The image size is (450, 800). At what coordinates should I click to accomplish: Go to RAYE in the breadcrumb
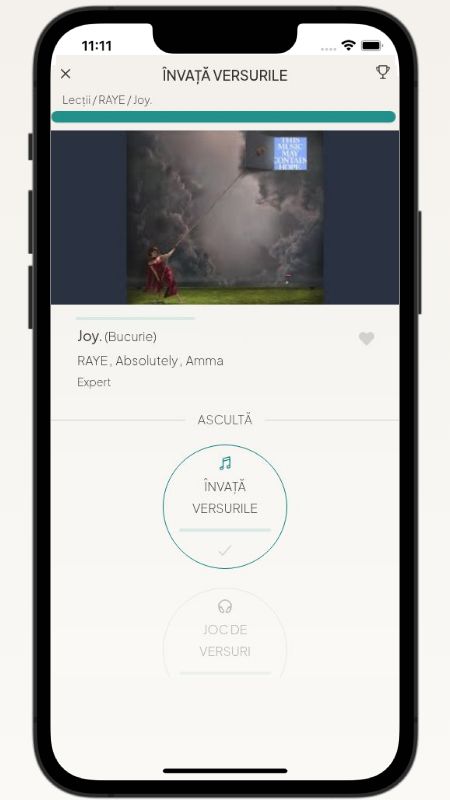pos(112,100)
